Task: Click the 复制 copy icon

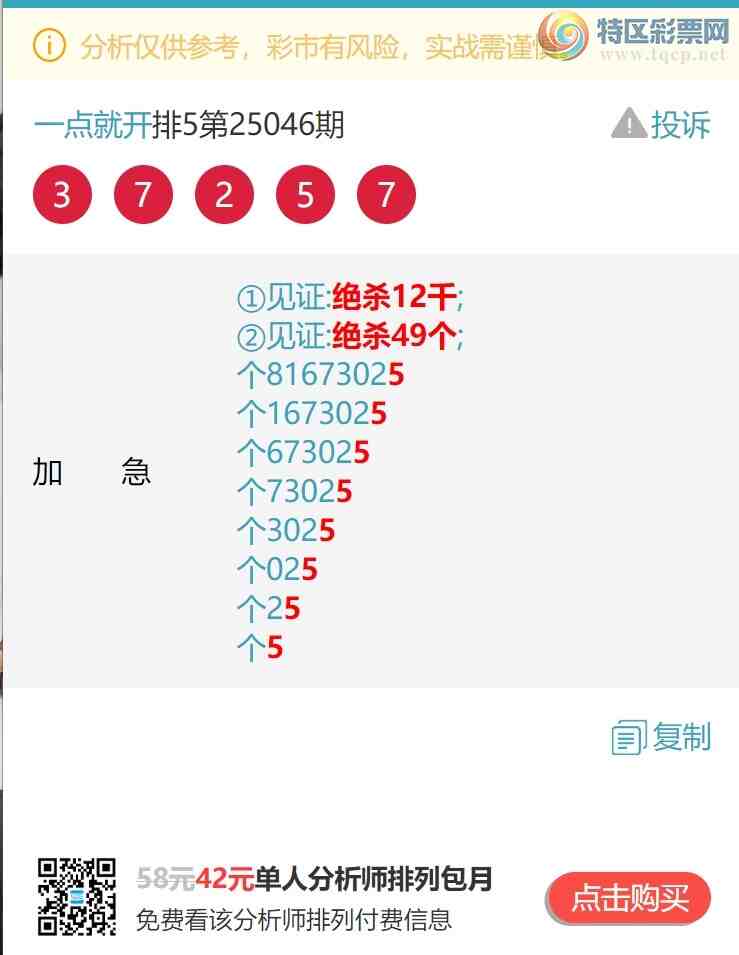Action: click(627, 738)
